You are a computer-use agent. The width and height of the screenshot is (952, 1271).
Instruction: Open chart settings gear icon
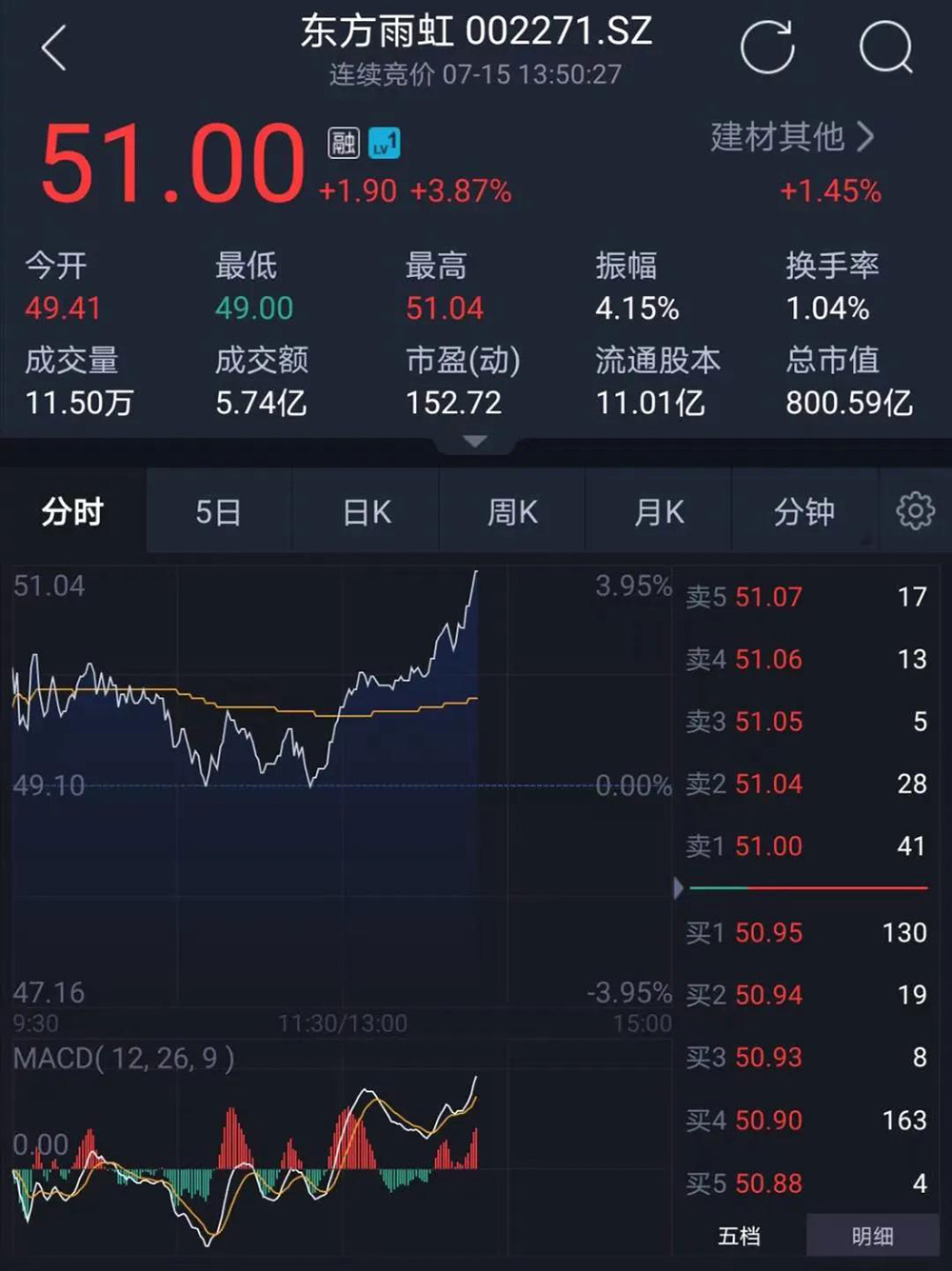(915, 511)
